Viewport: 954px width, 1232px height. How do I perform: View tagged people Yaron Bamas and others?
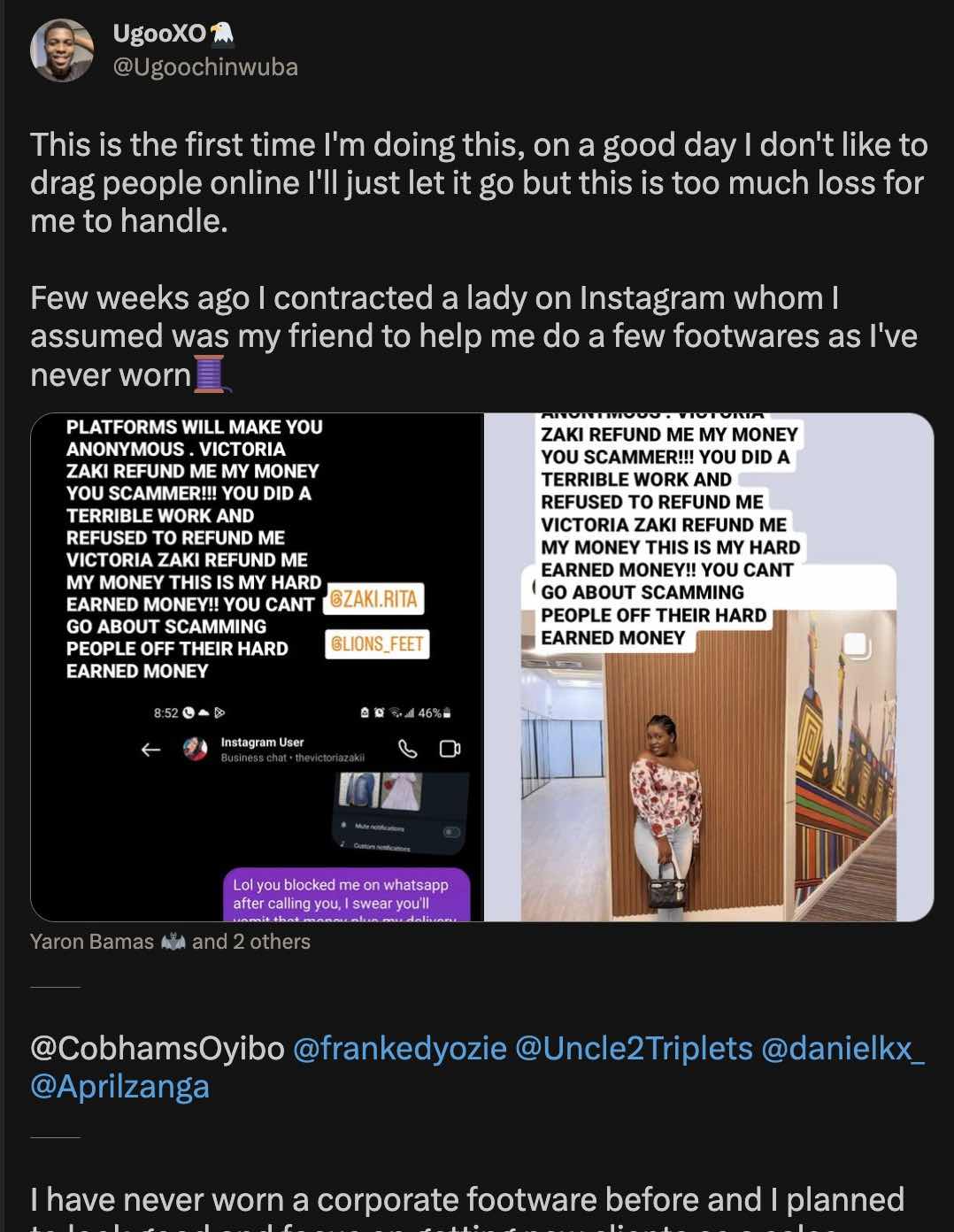170,942
